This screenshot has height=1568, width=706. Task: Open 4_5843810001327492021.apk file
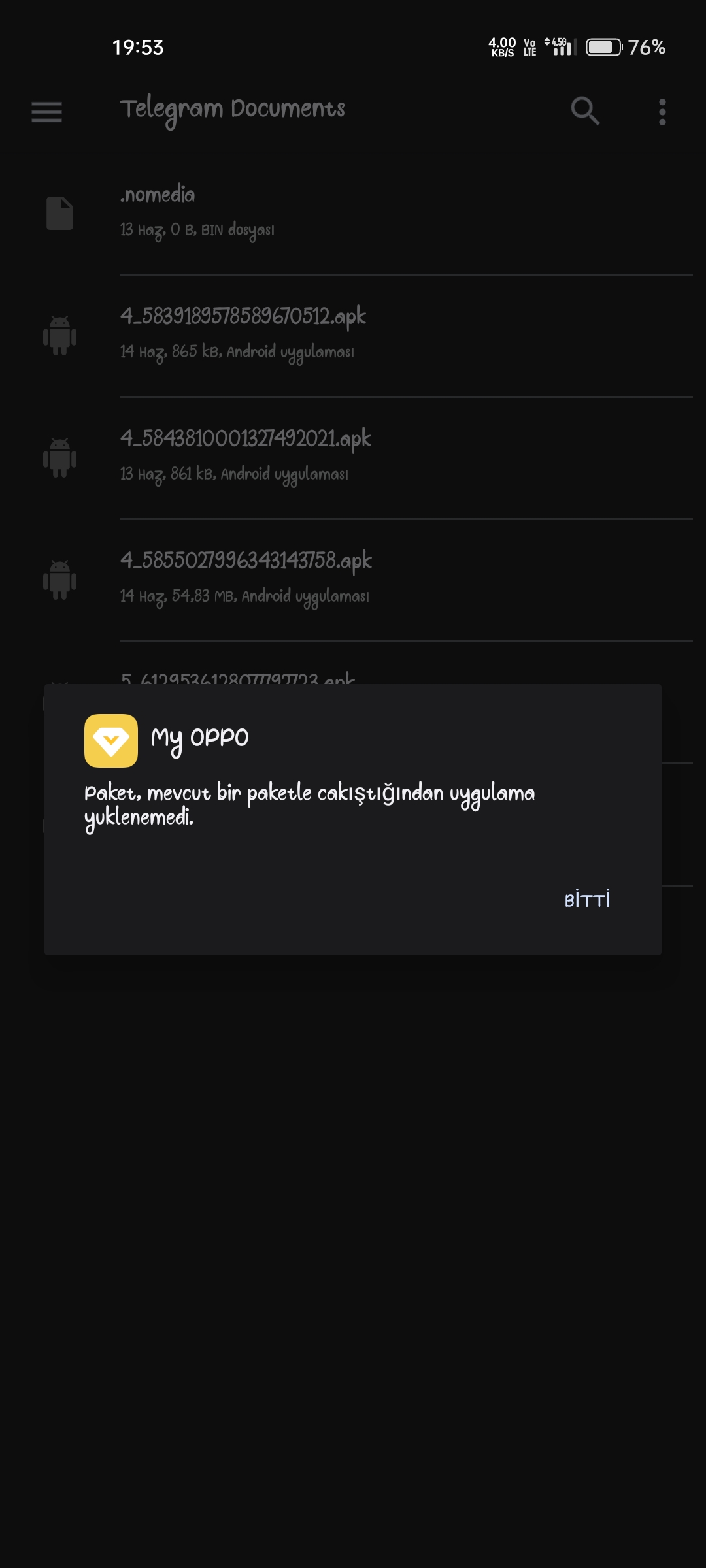point(353,457)
